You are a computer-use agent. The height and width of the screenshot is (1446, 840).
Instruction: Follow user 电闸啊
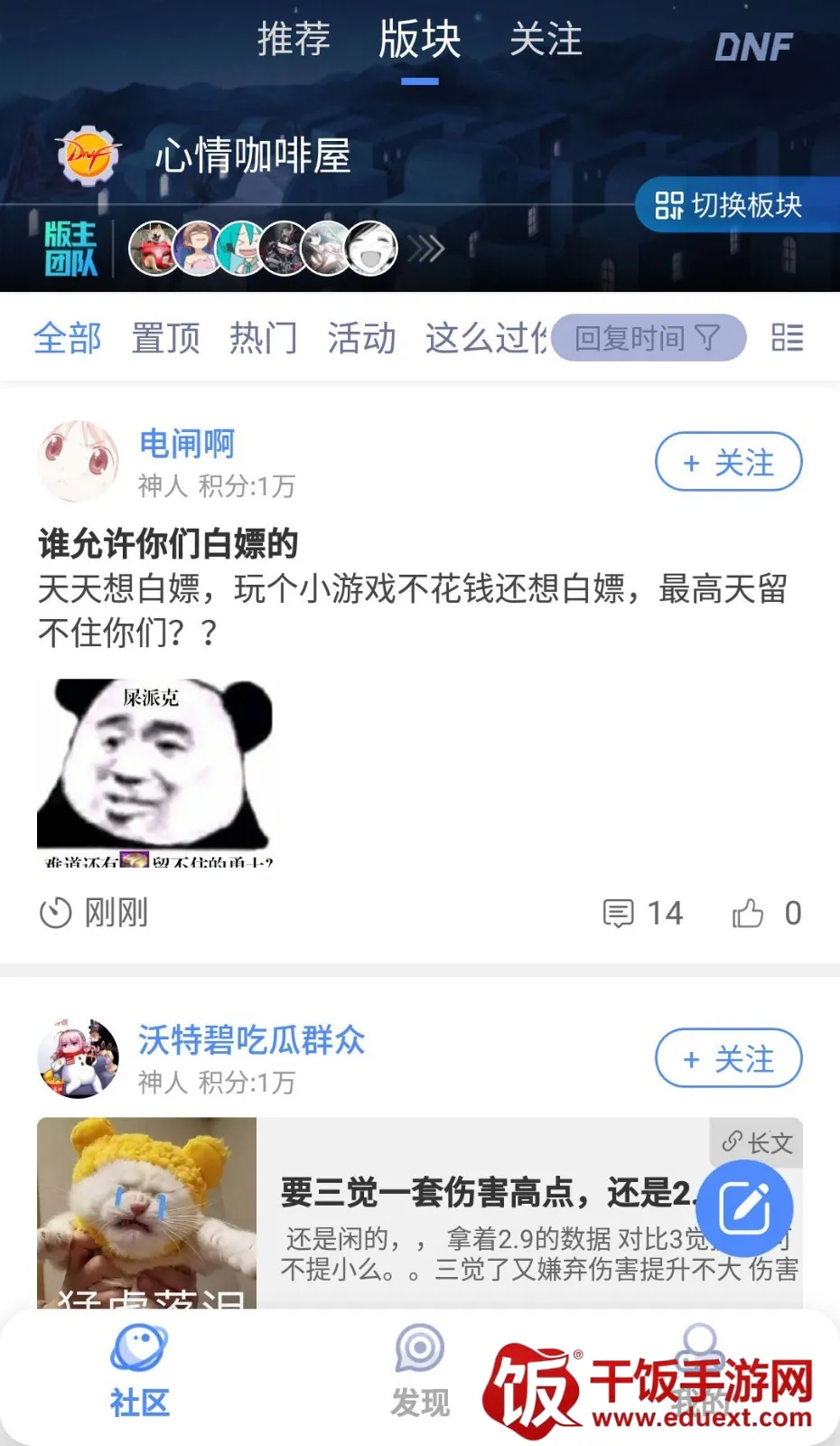[x=728, y=463]
